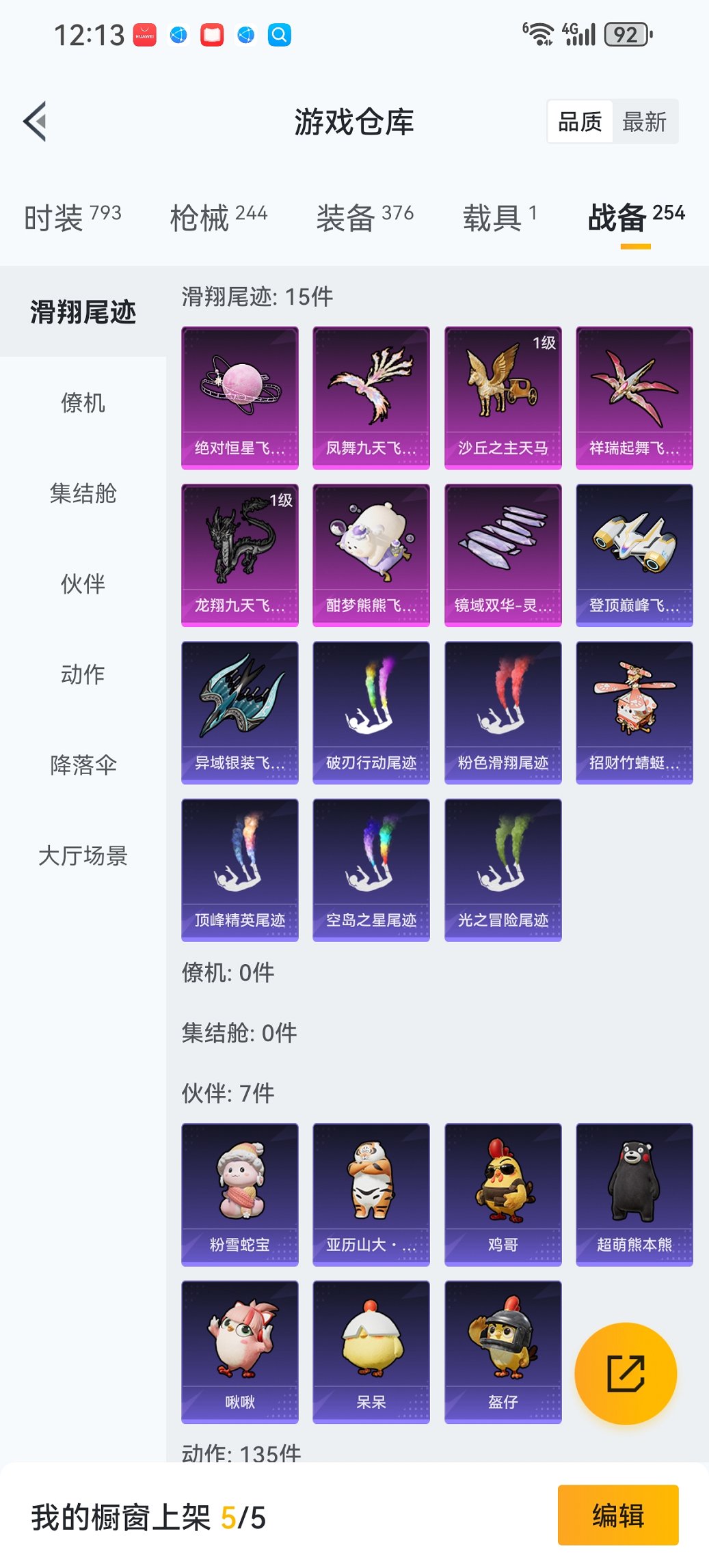Image resolution: width=709 pixels, height=1568 pixels.
Task: Open the 大厅场景 sidebar category
Action: 83,855
